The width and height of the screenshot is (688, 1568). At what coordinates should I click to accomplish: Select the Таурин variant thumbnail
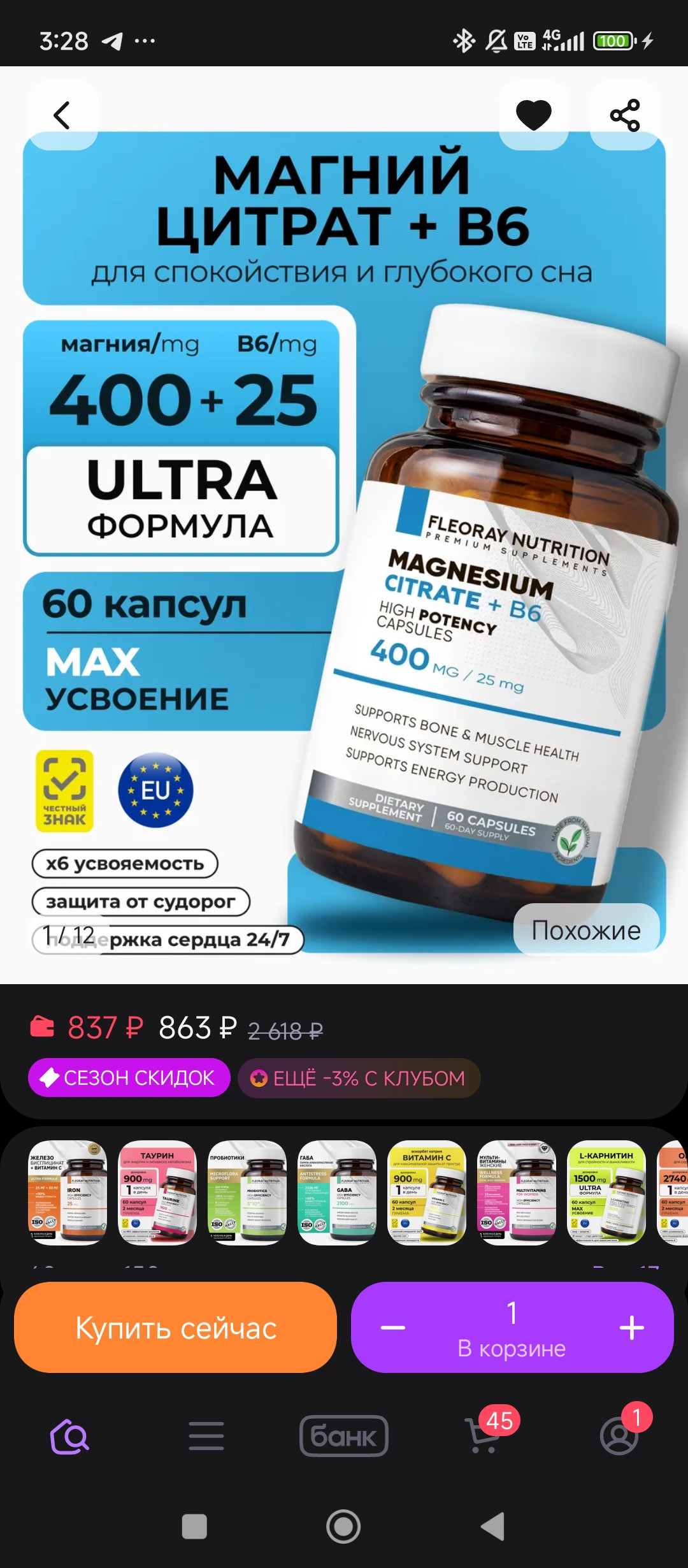pyautogui.click(x=158, y=1192)
